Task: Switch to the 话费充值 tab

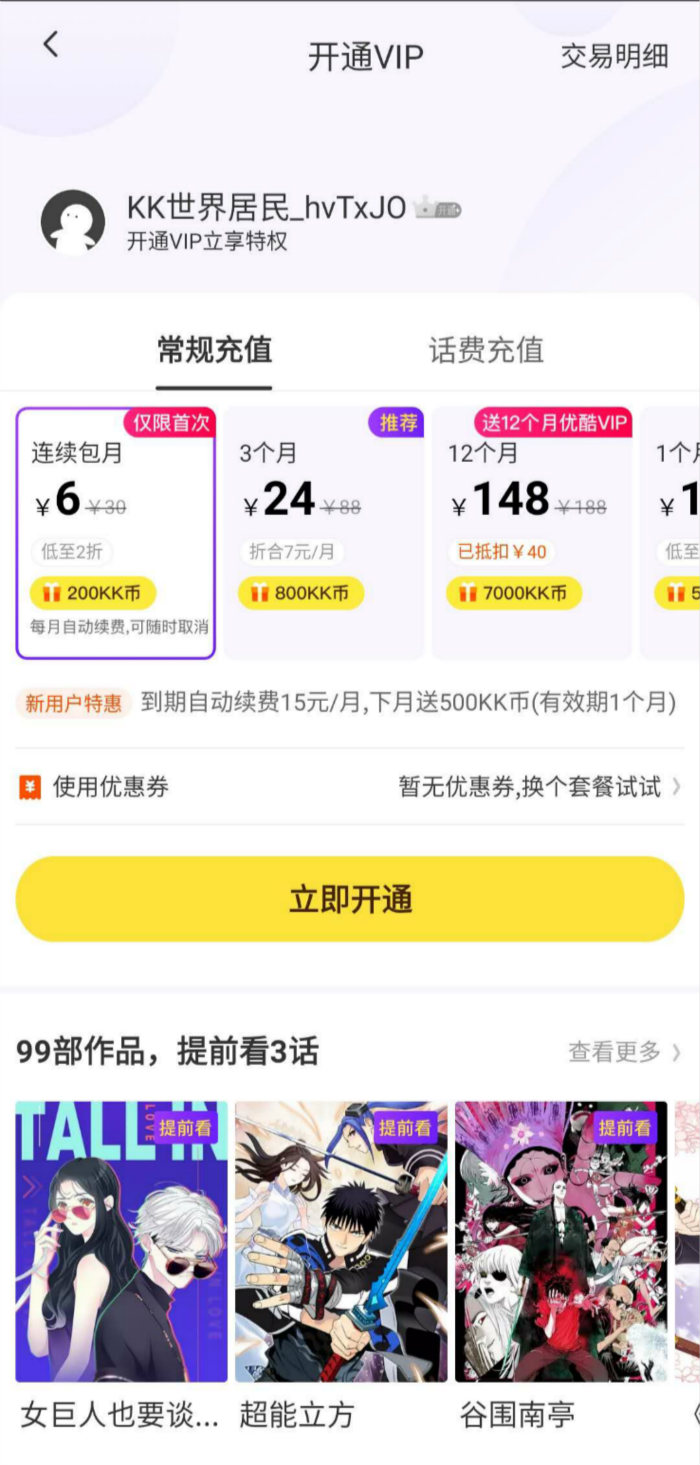Action: 486,350
